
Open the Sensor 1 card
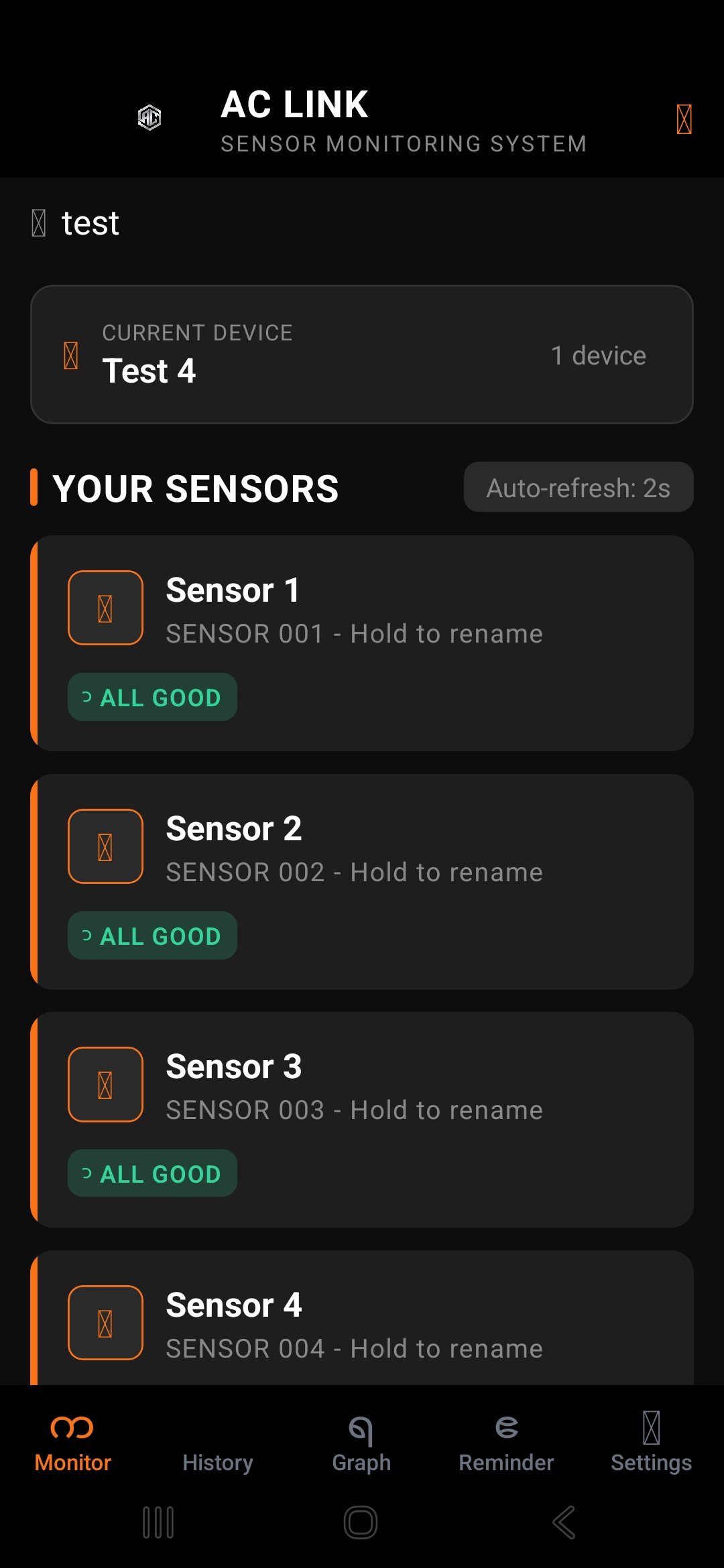[x=362, y=643]
